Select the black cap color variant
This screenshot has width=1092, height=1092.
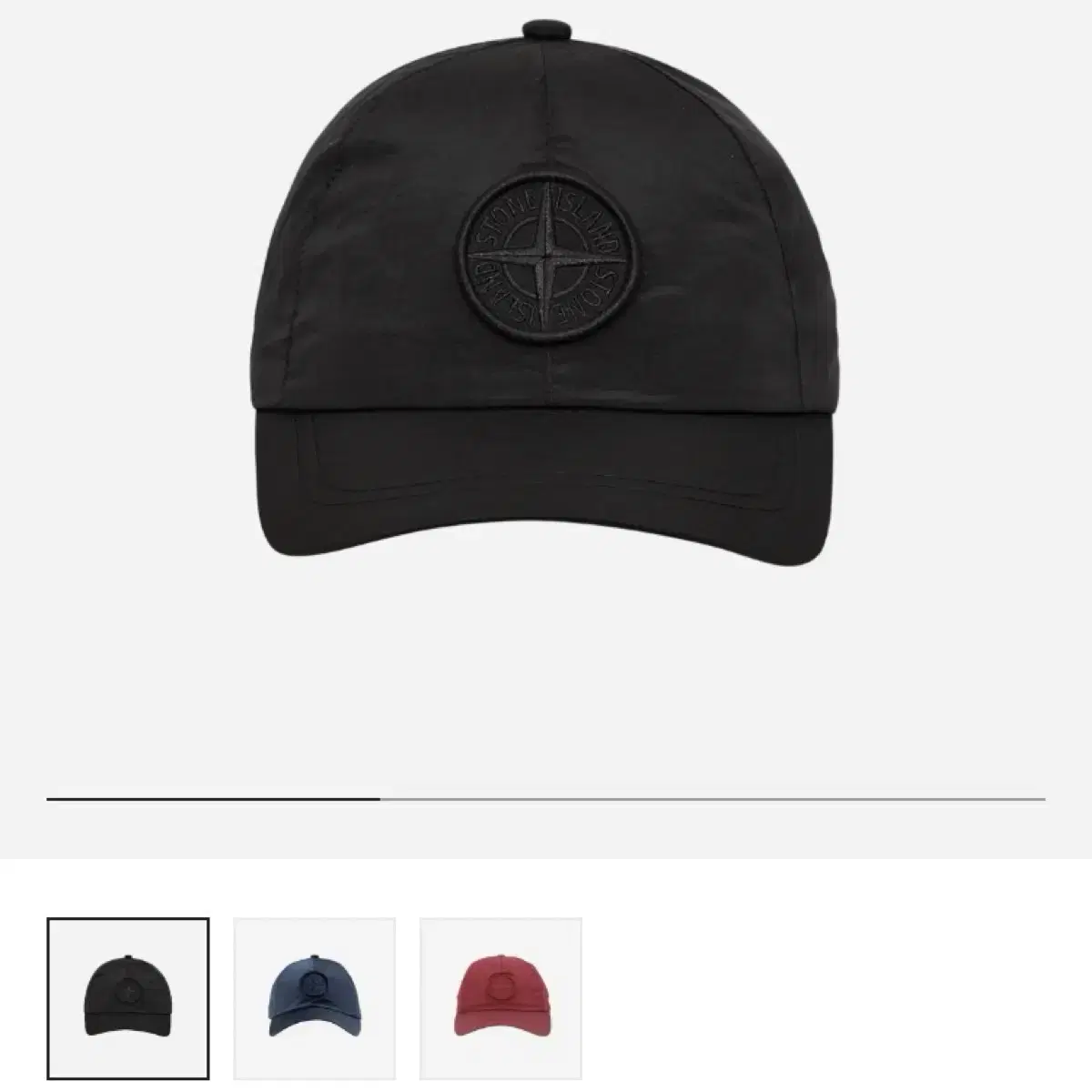(128, 998)
